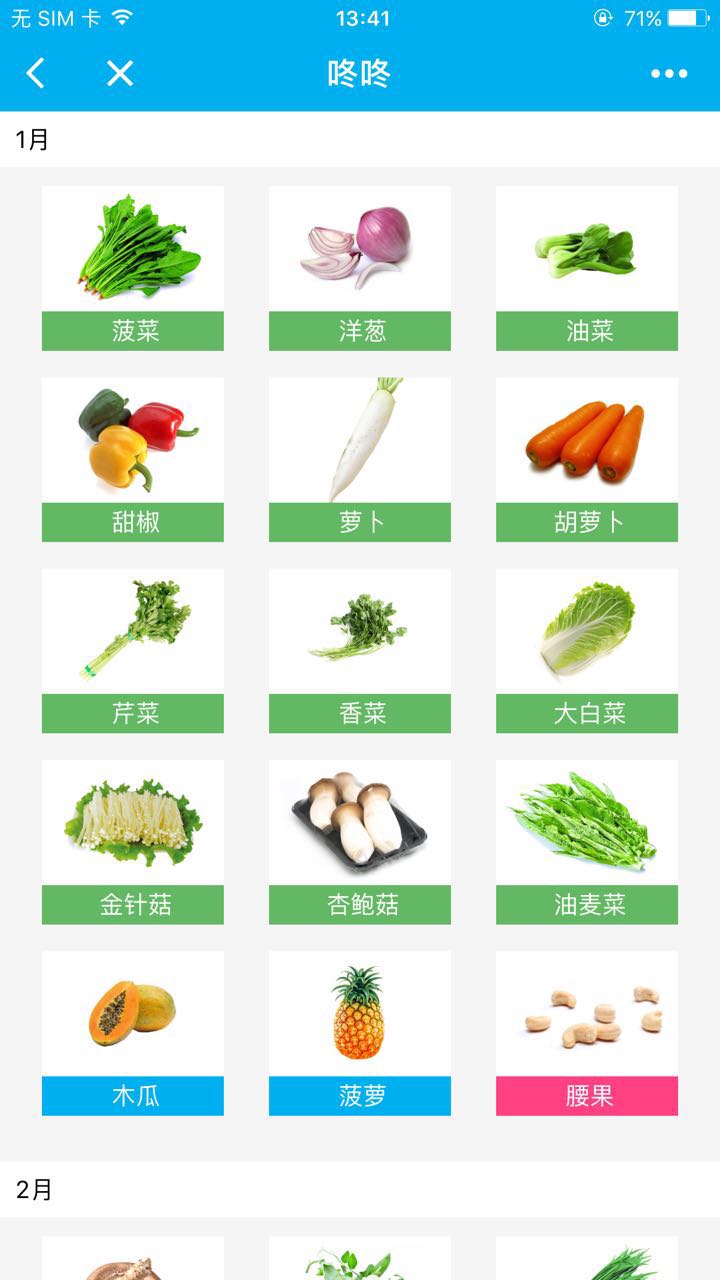Open the 菠萝 fruit card
720x1280 pixels.
point(360,1033)
